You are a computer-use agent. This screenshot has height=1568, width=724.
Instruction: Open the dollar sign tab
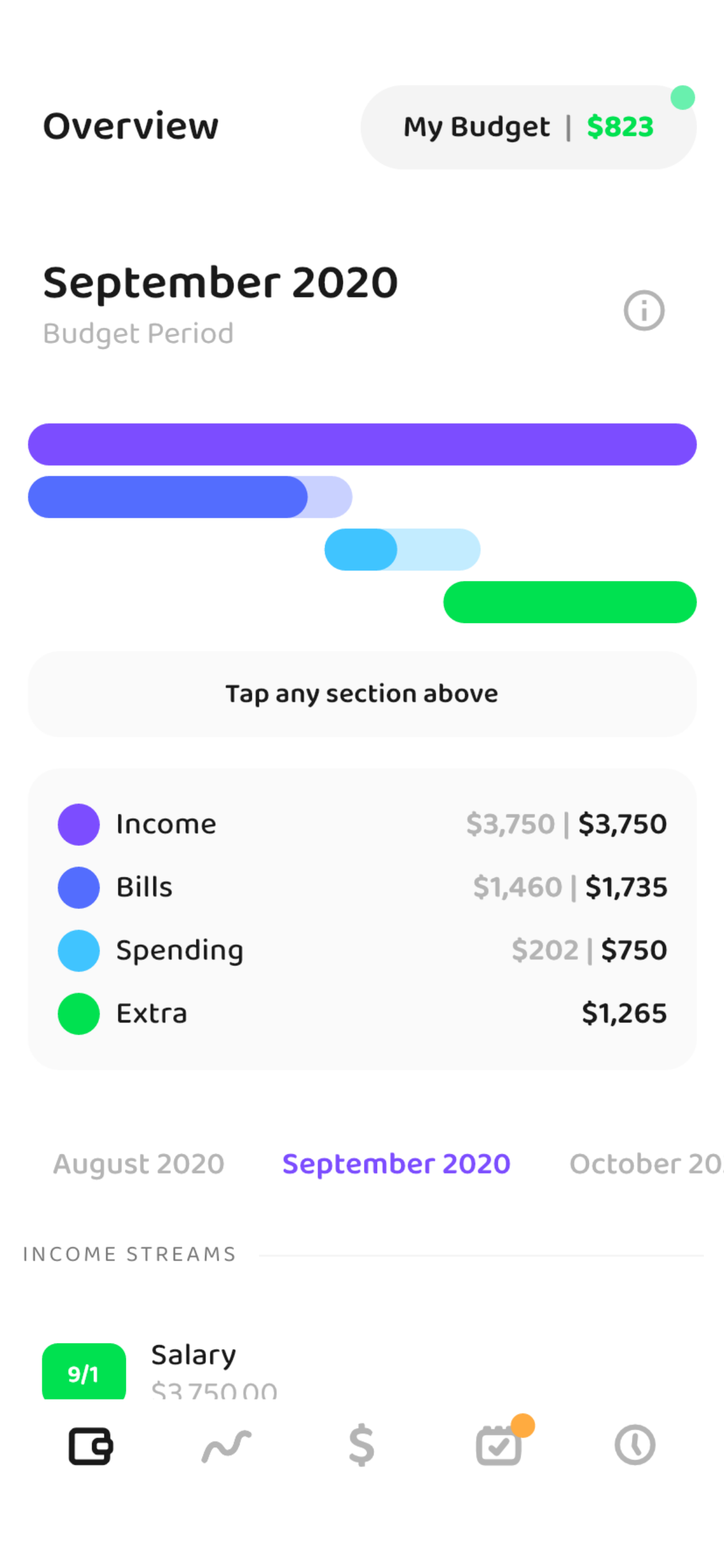click(361, 1445)
